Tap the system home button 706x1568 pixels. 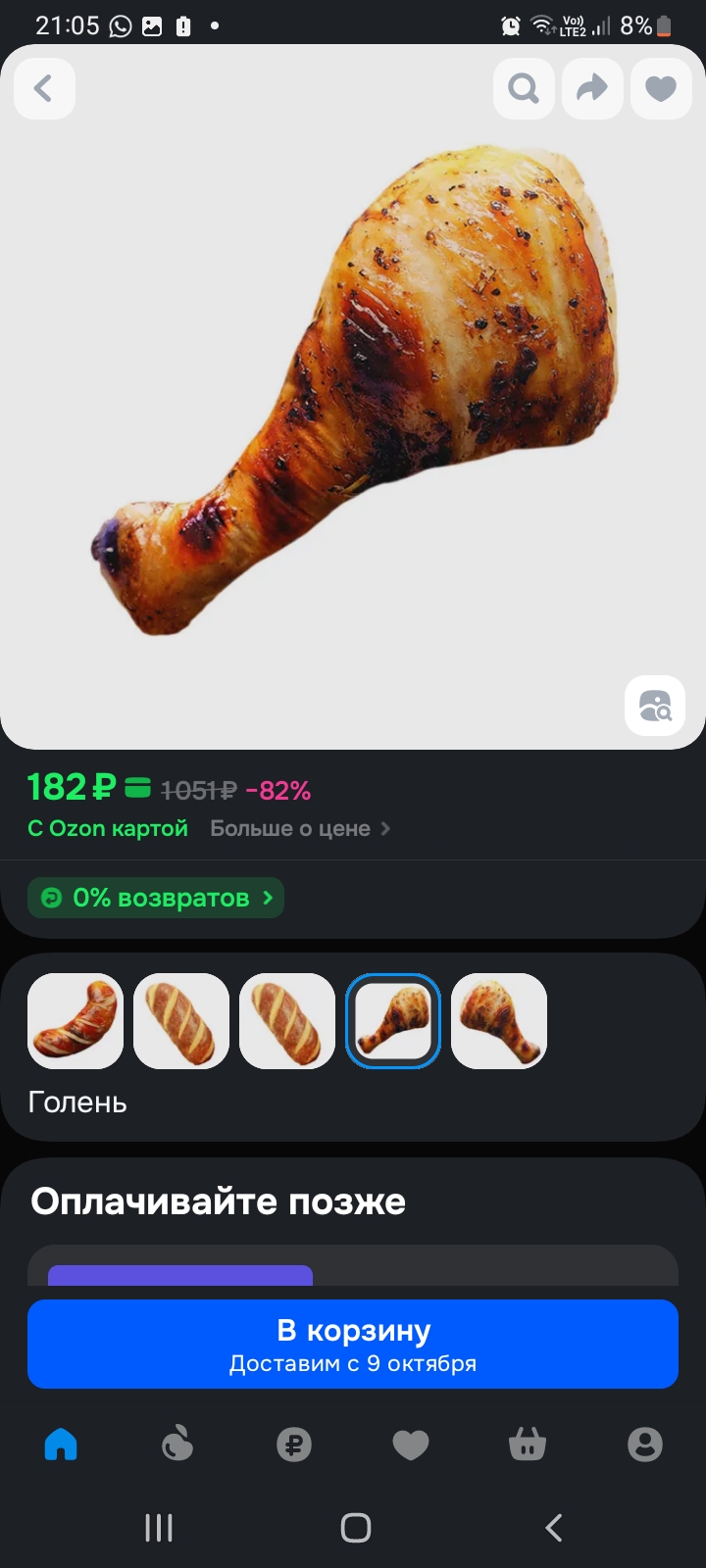(x=355, y=1527)
